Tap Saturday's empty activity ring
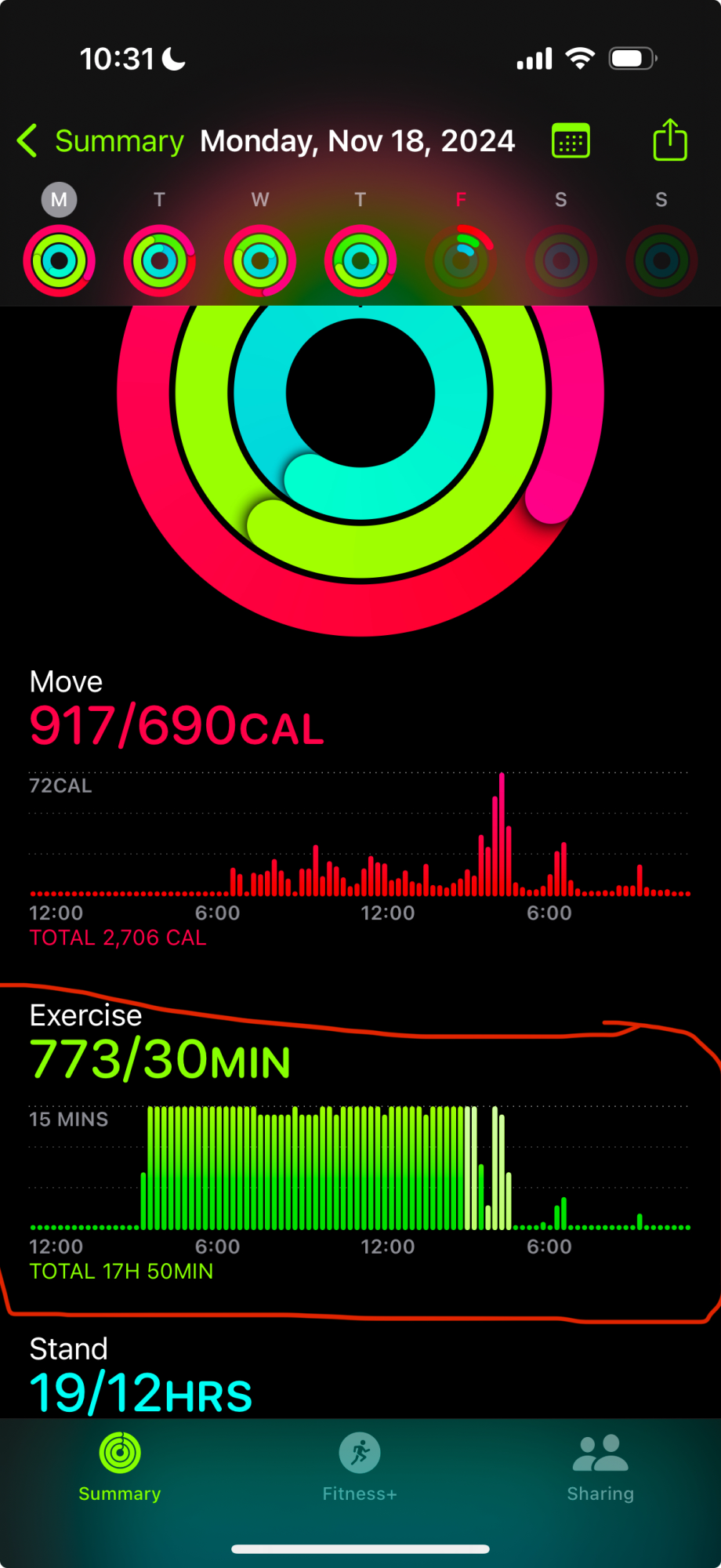The width and height of the screenshot is (721, 1568). pyautogui.click(x=560, y=260)
